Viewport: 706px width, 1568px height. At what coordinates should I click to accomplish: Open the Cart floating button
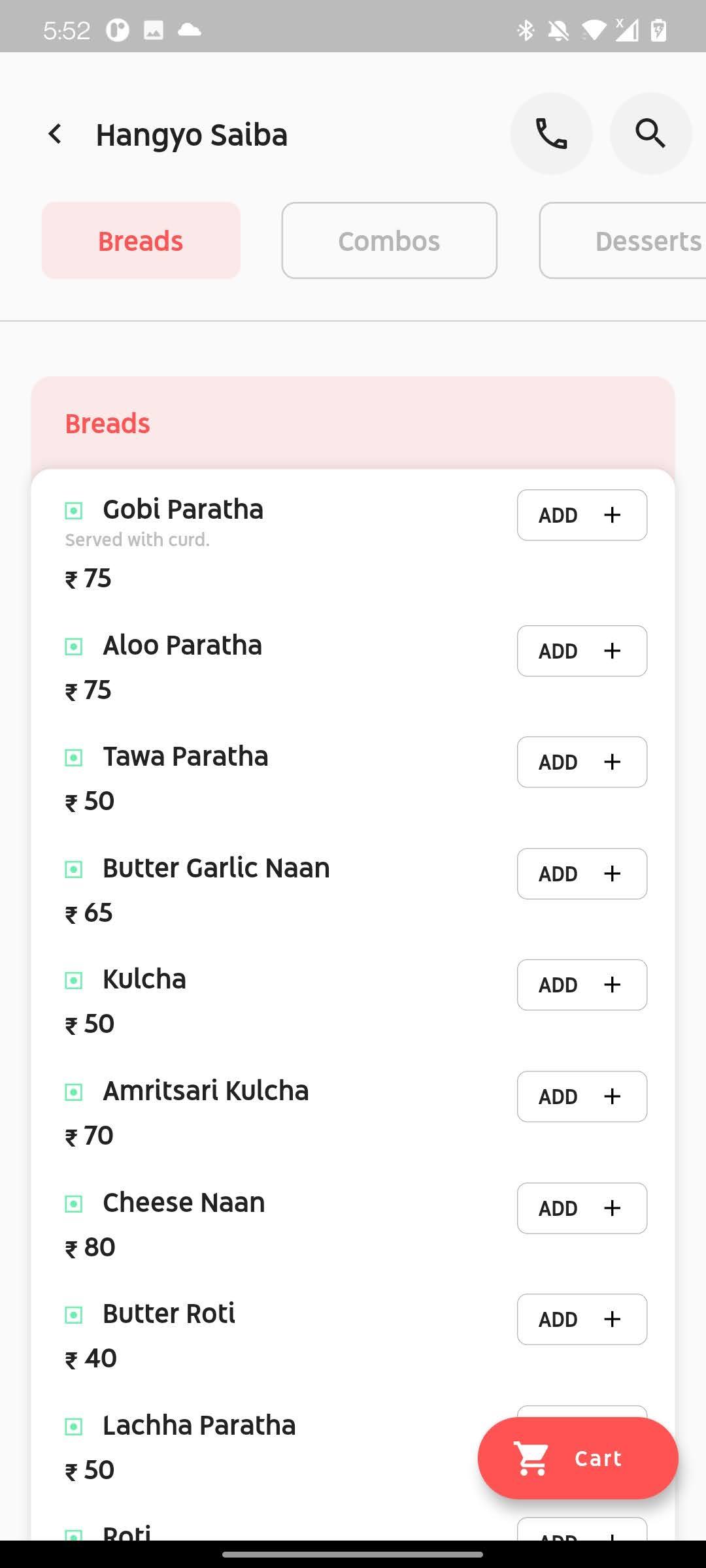click(578, 1458)
